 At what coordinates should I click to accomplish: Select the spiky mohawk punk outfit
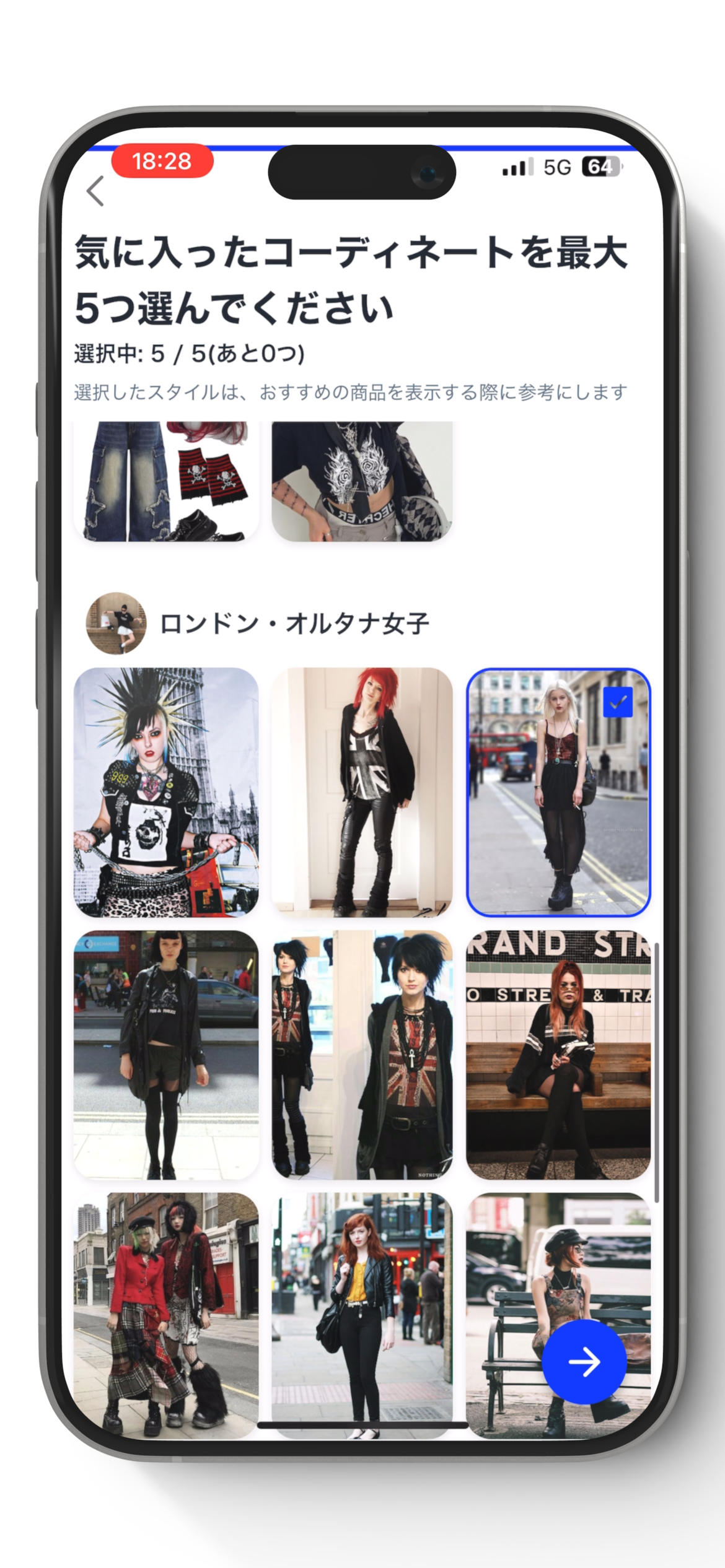[166, 792]
